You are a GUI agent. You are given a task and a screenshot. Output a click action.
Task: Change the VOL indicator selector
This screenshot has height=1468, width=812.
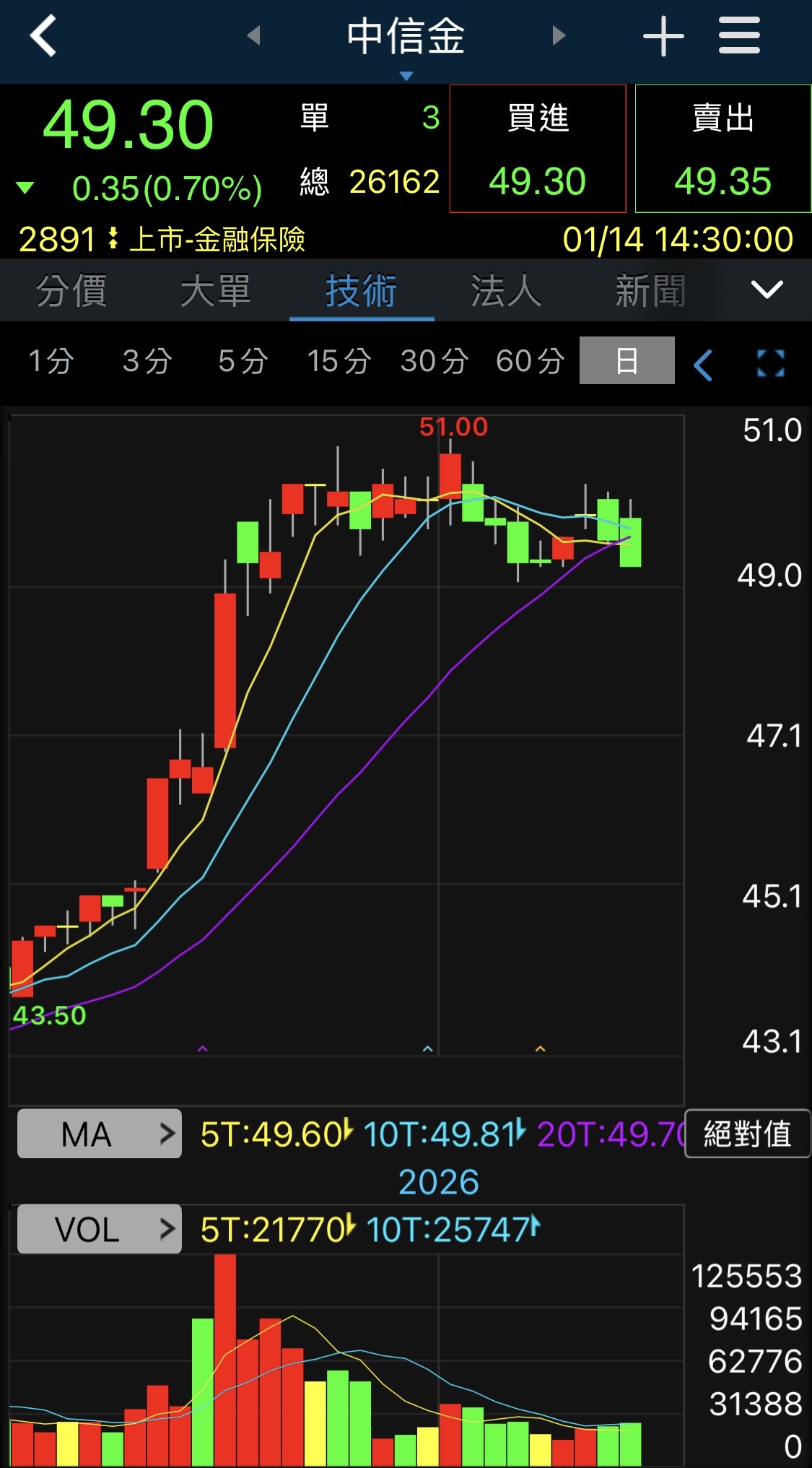click(100, 1229)
